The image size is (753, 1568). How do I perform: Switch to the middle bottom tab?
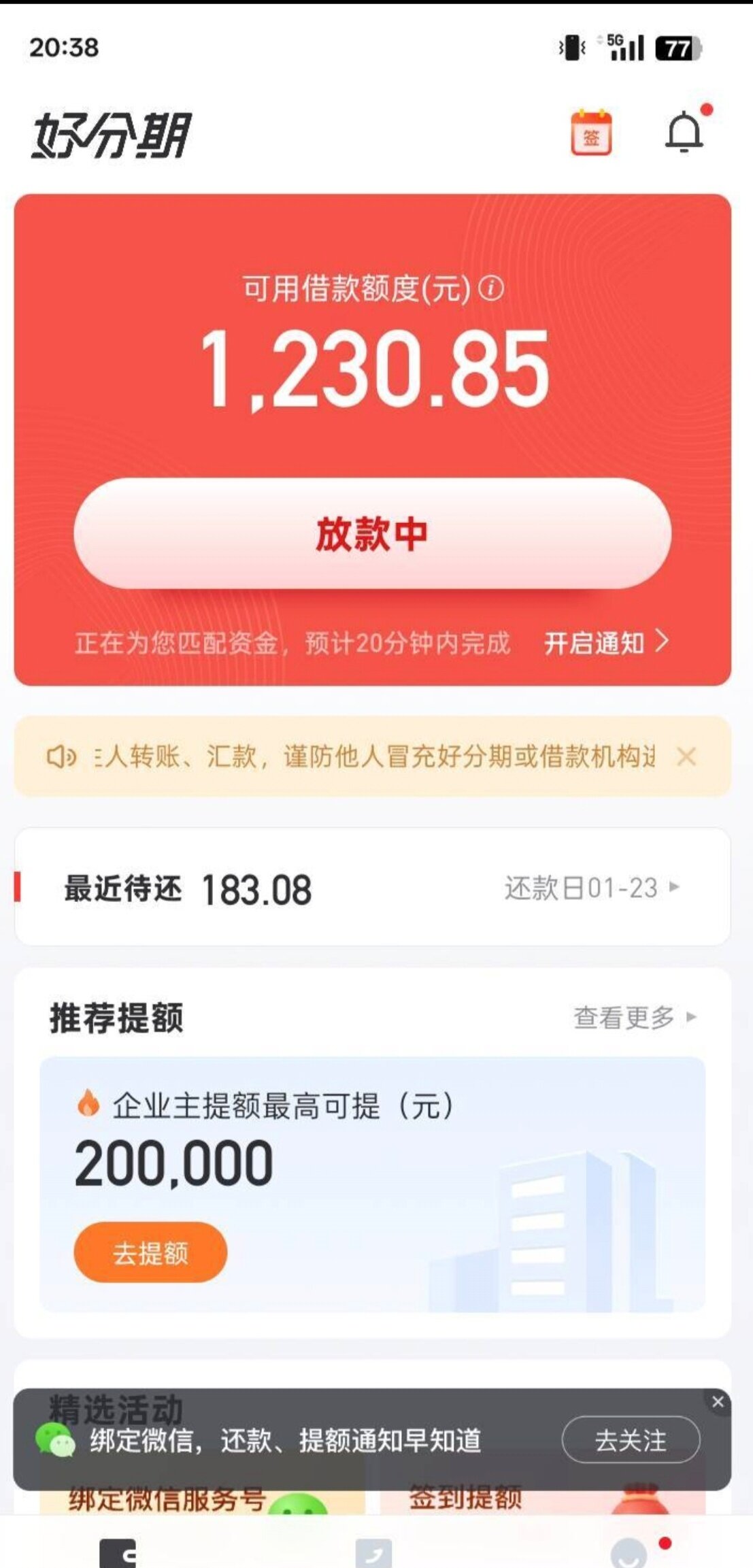pyautogui.click(x=373, y=1554)
